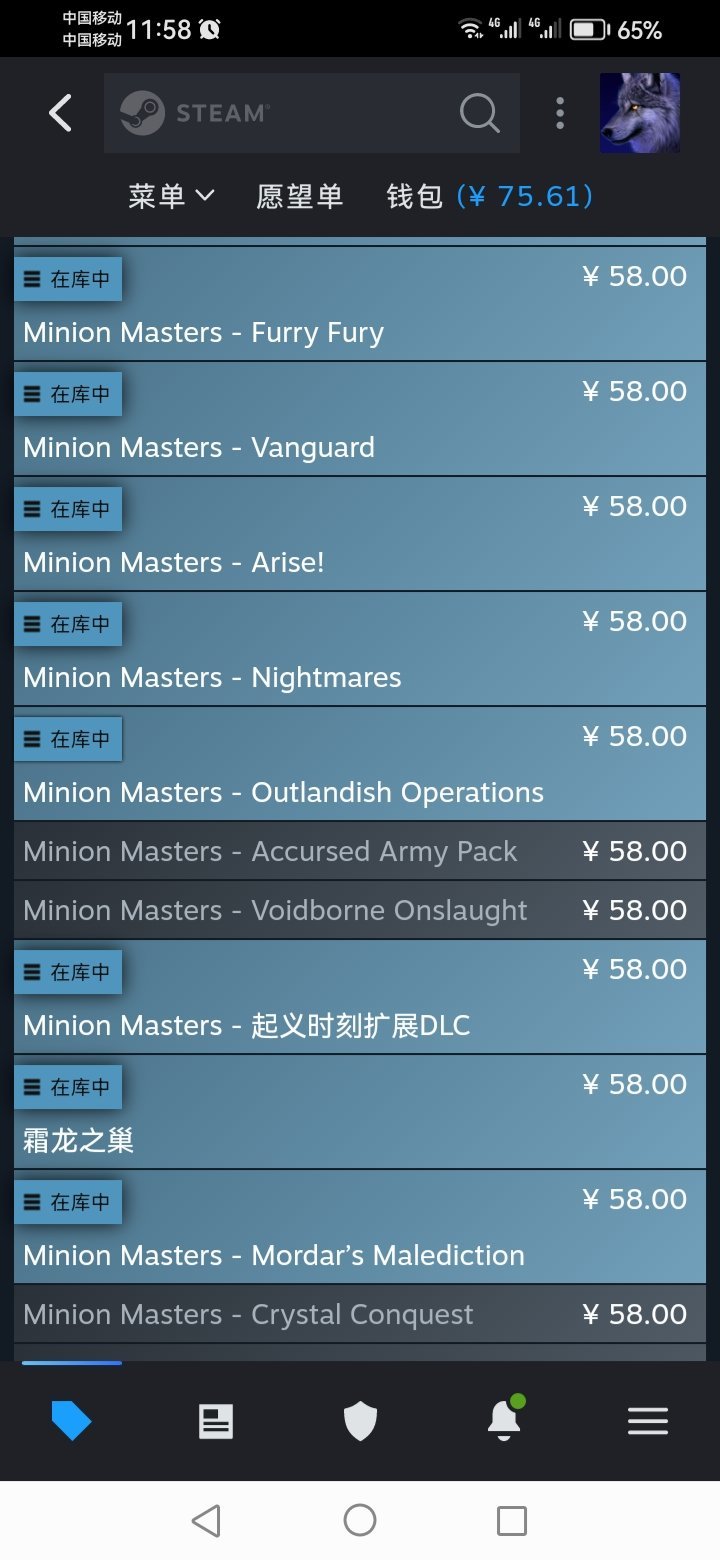Go back using the top arrow
This screenshot has width=720, height=1560.
[61, 113]
